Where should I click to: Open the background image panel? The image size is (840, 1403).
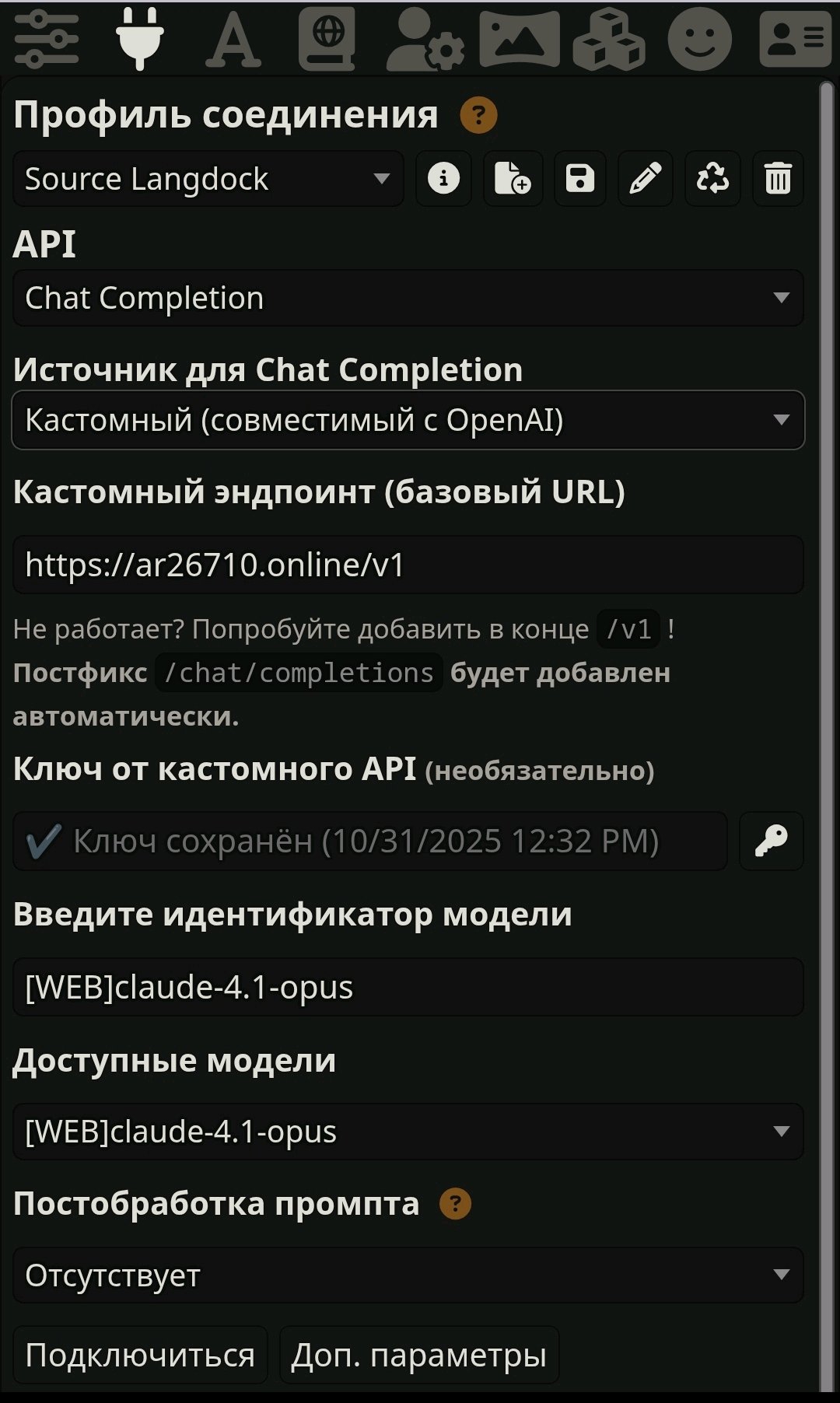point(519,39)
